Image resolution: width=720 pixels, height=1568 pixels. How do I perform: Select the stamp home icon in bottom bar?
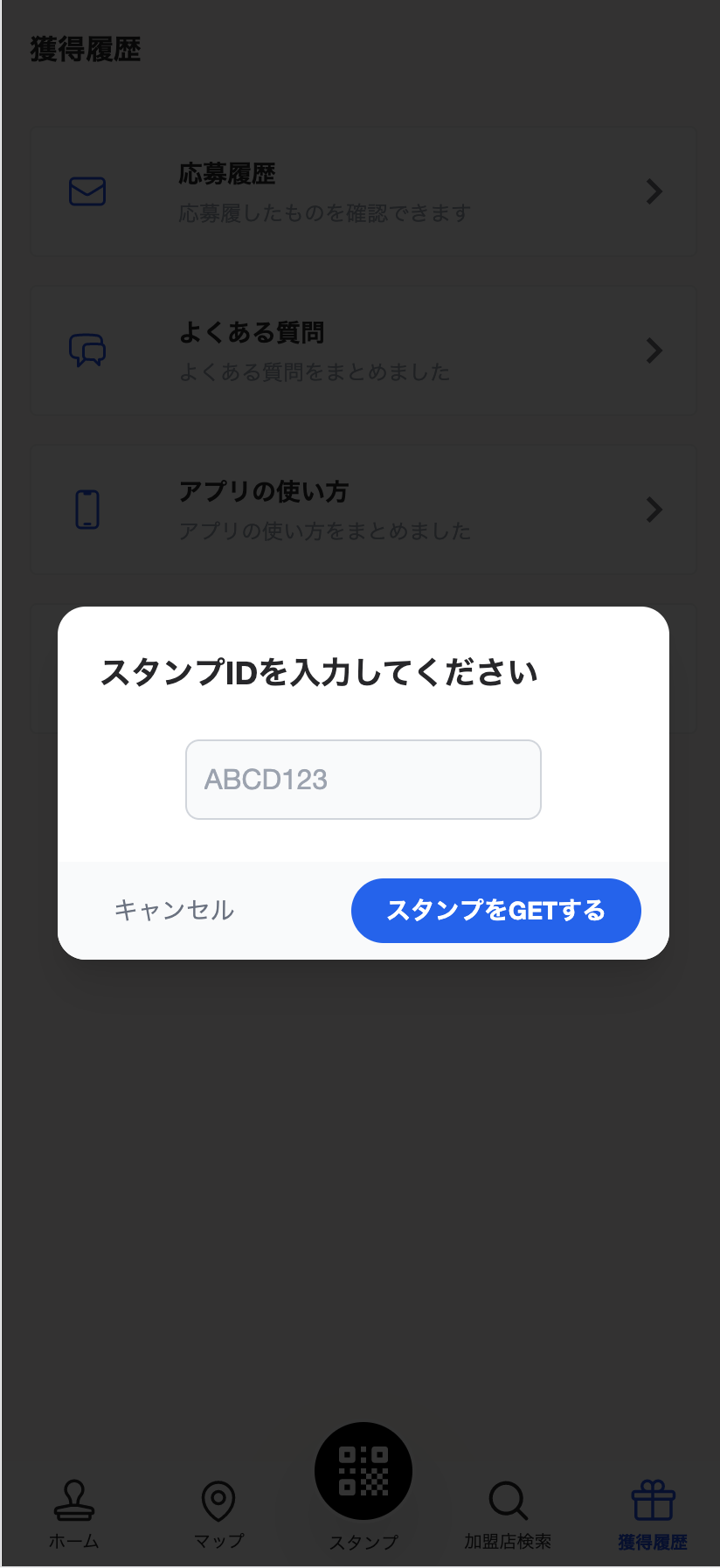[x=73, y=1501]
